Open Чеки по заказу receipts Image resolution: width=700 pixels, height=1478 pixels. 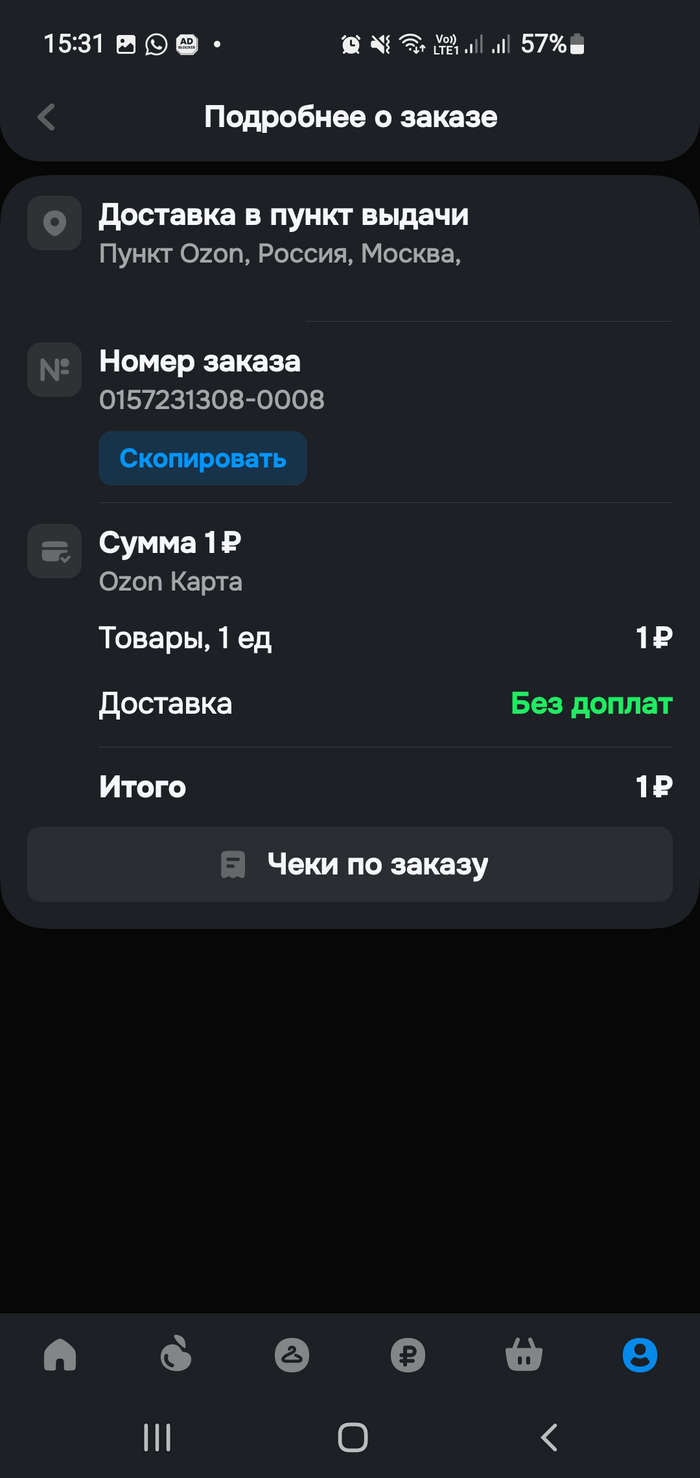[x=350, y=864]
